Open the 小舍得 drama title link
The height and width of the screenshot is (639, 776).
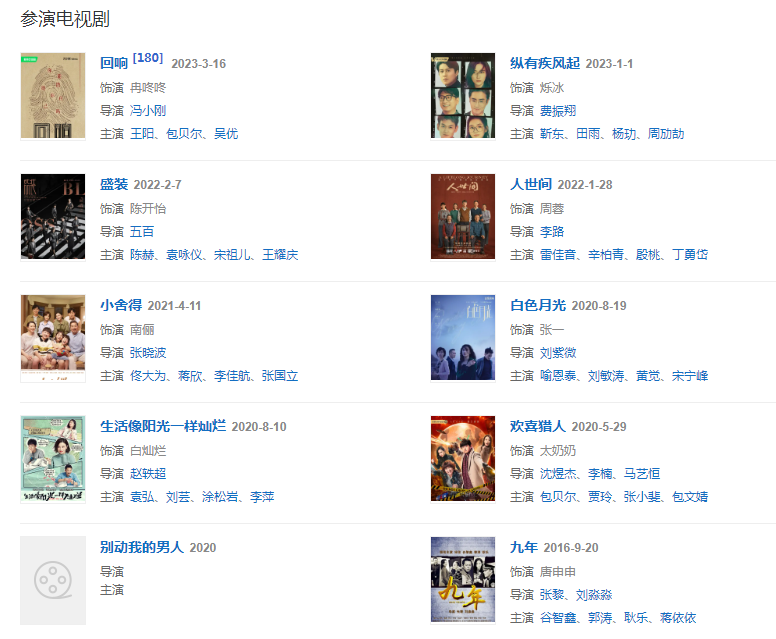[120, 305]
